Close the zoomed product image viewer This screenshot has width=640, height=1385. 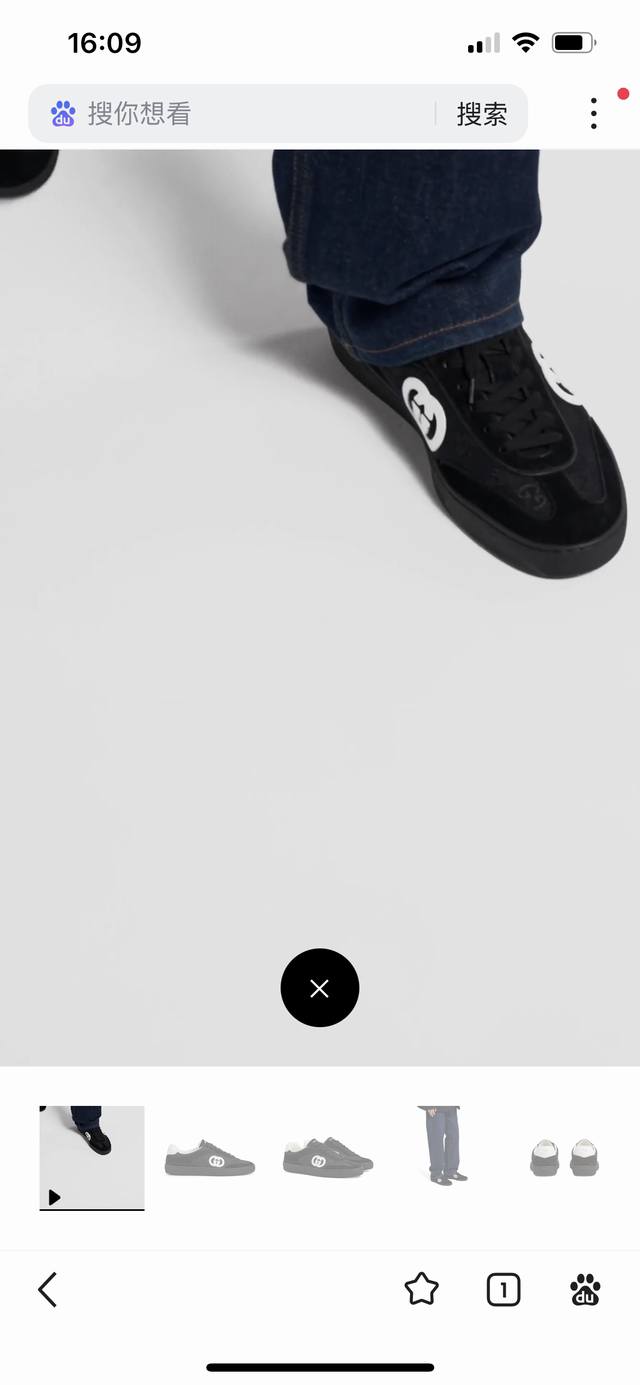coord(320,988)
